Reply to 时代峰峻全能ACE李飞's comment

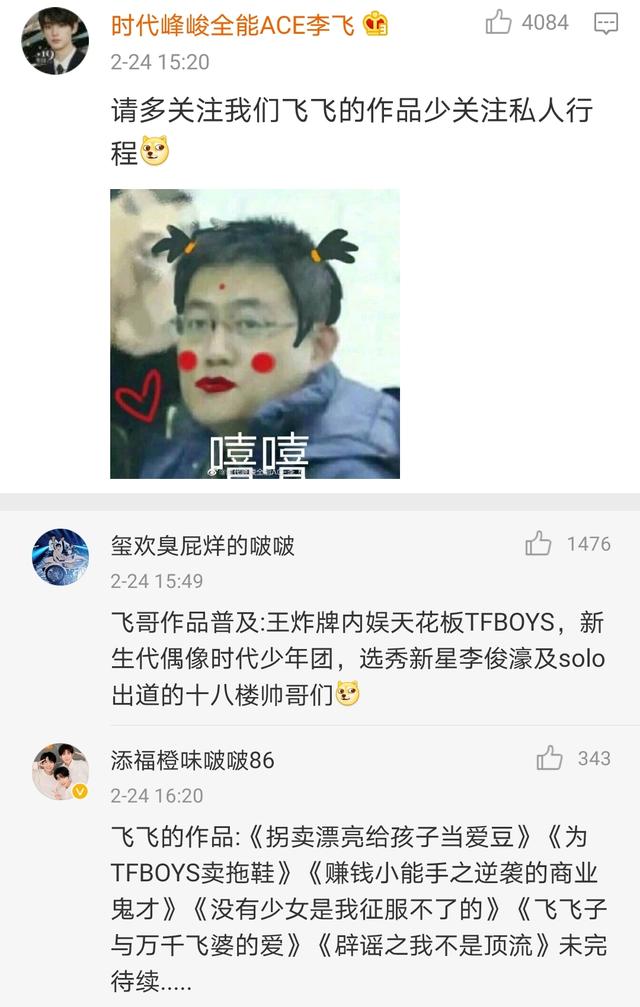pos(605,23)
